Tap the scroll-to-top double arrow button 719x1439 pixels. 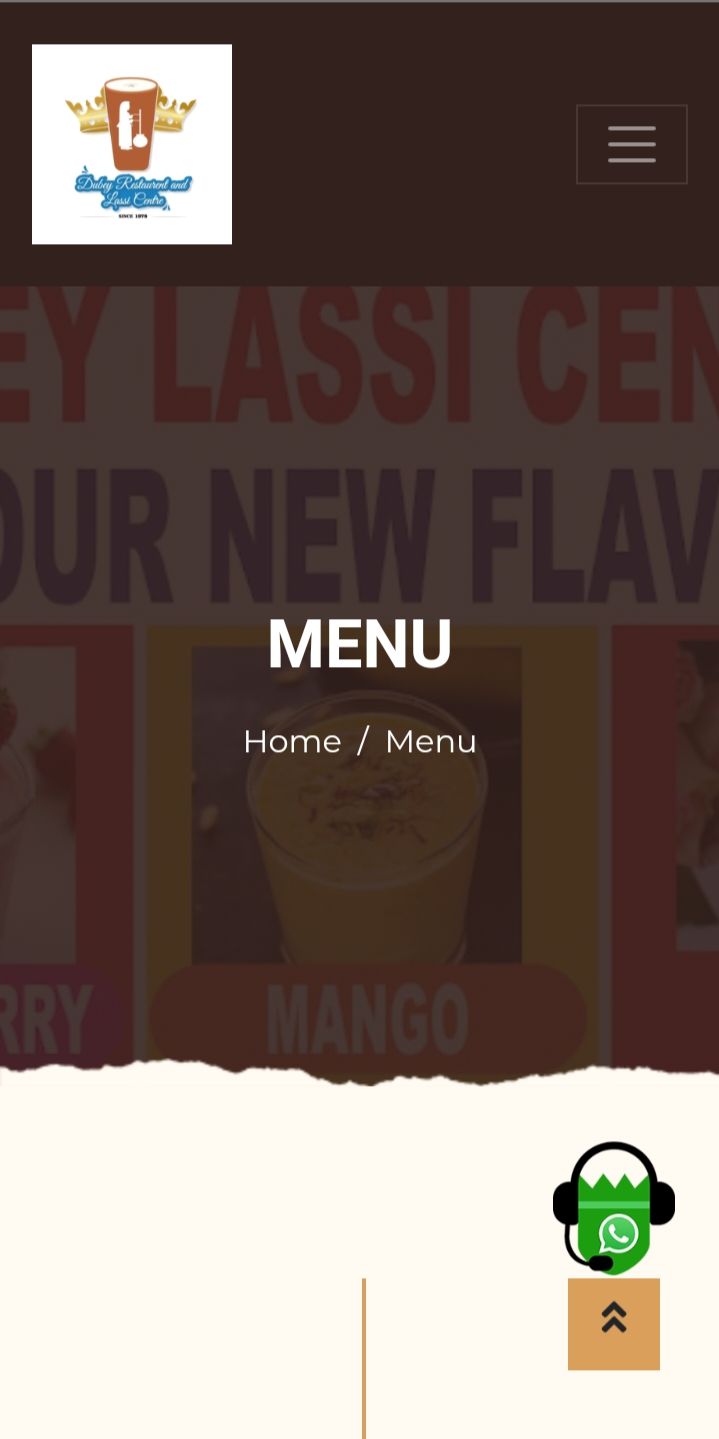coord(614,1322)
